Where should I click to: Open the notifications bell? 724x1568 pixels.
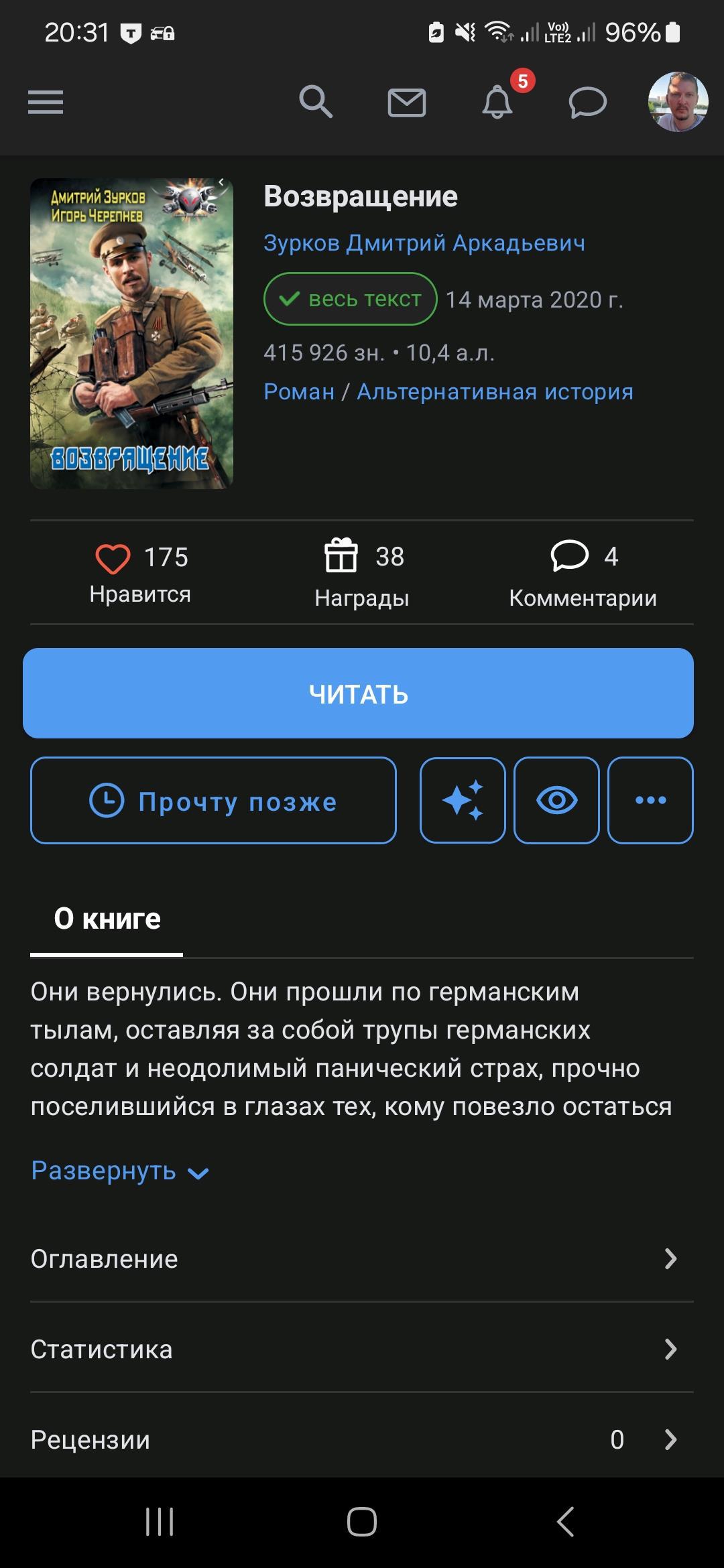pyautogui.click(x=497, y=103)
